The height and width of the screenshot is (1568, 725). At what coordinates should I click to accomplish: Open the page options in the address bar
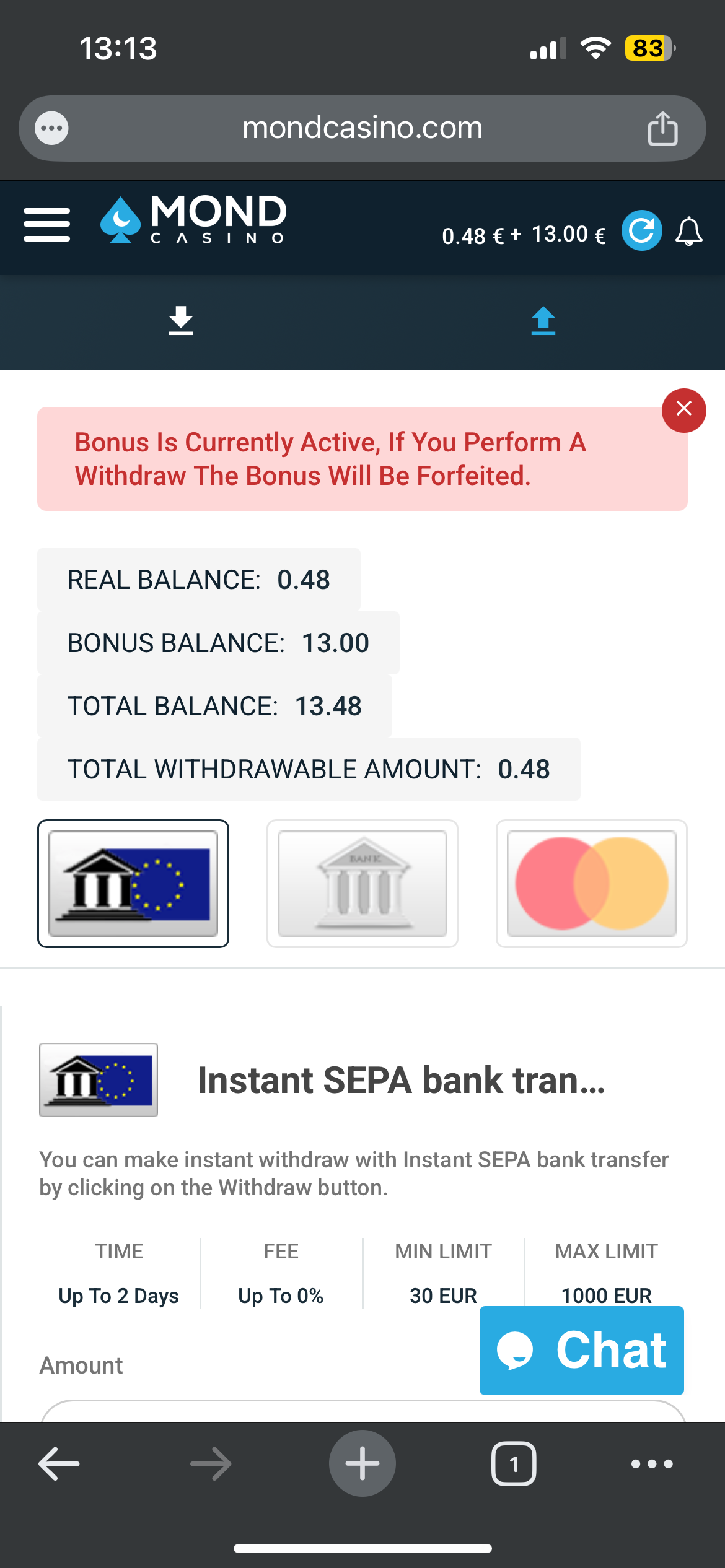[x=51, y=128]
